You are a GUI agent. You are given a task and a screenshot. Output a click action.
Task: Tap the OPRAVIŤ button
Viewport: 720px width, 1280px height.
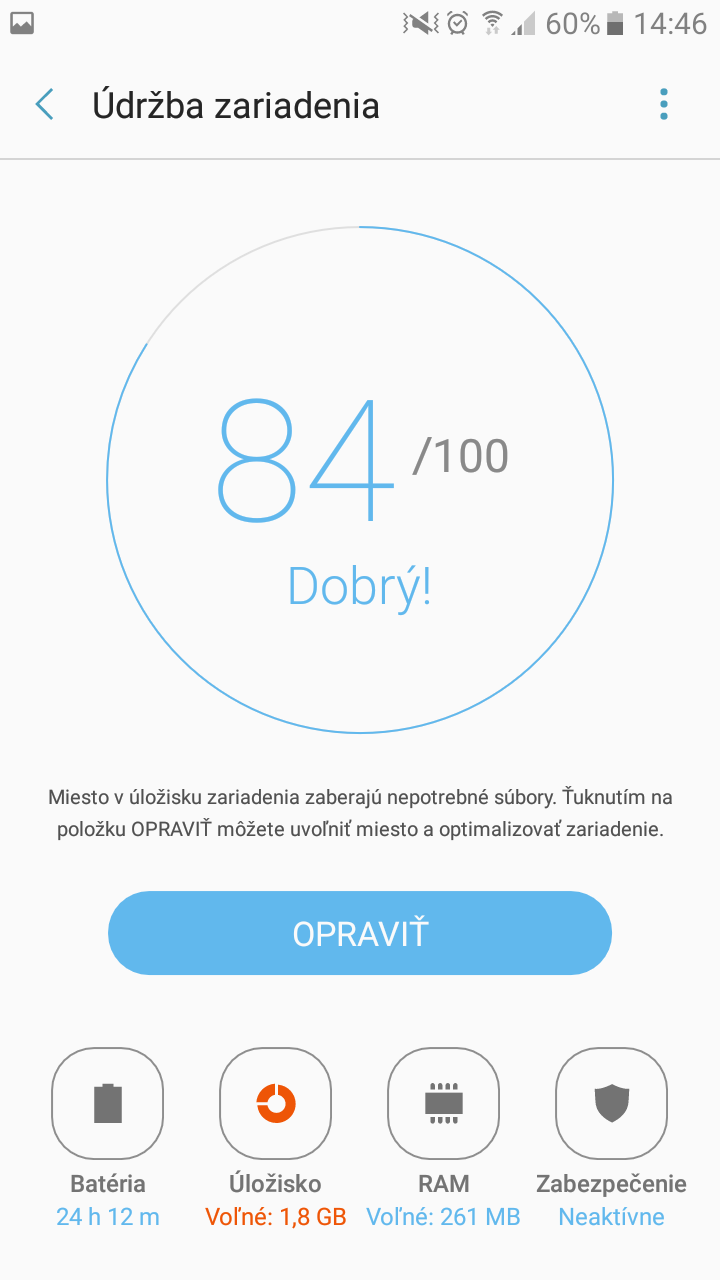360,933
